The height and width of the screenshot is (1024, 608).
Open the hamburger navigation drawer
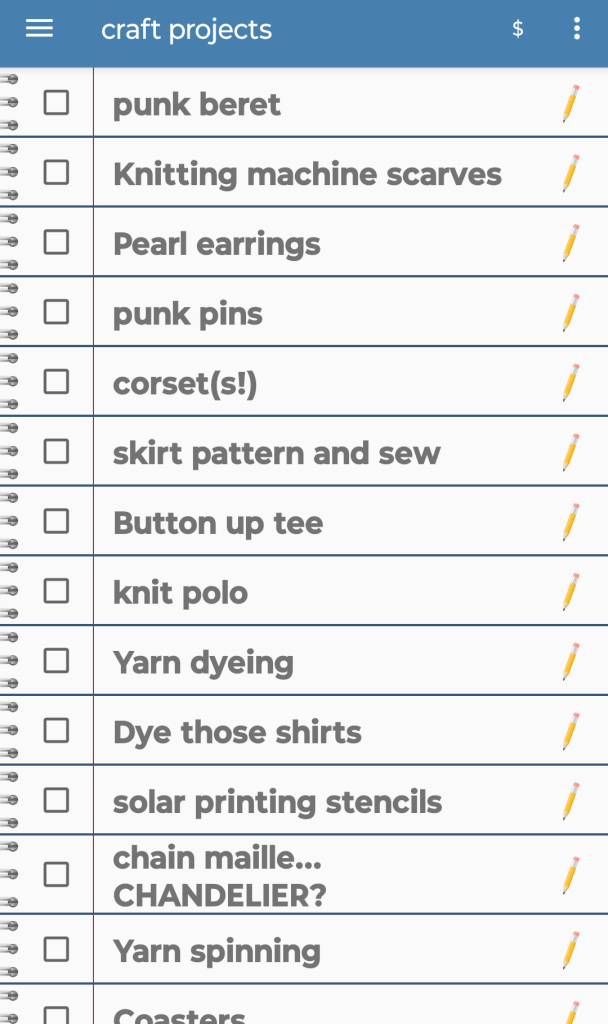(x=39, y=29)
